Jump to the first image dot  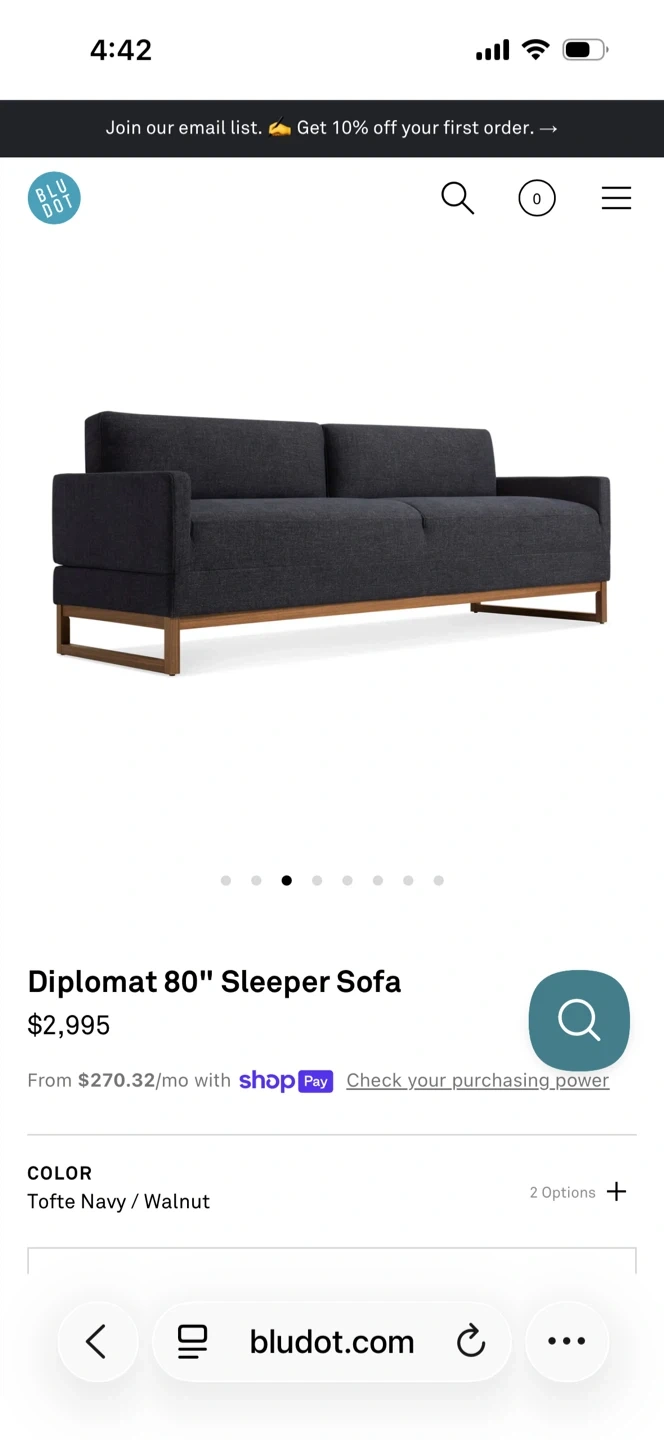(x=226, y=881)
